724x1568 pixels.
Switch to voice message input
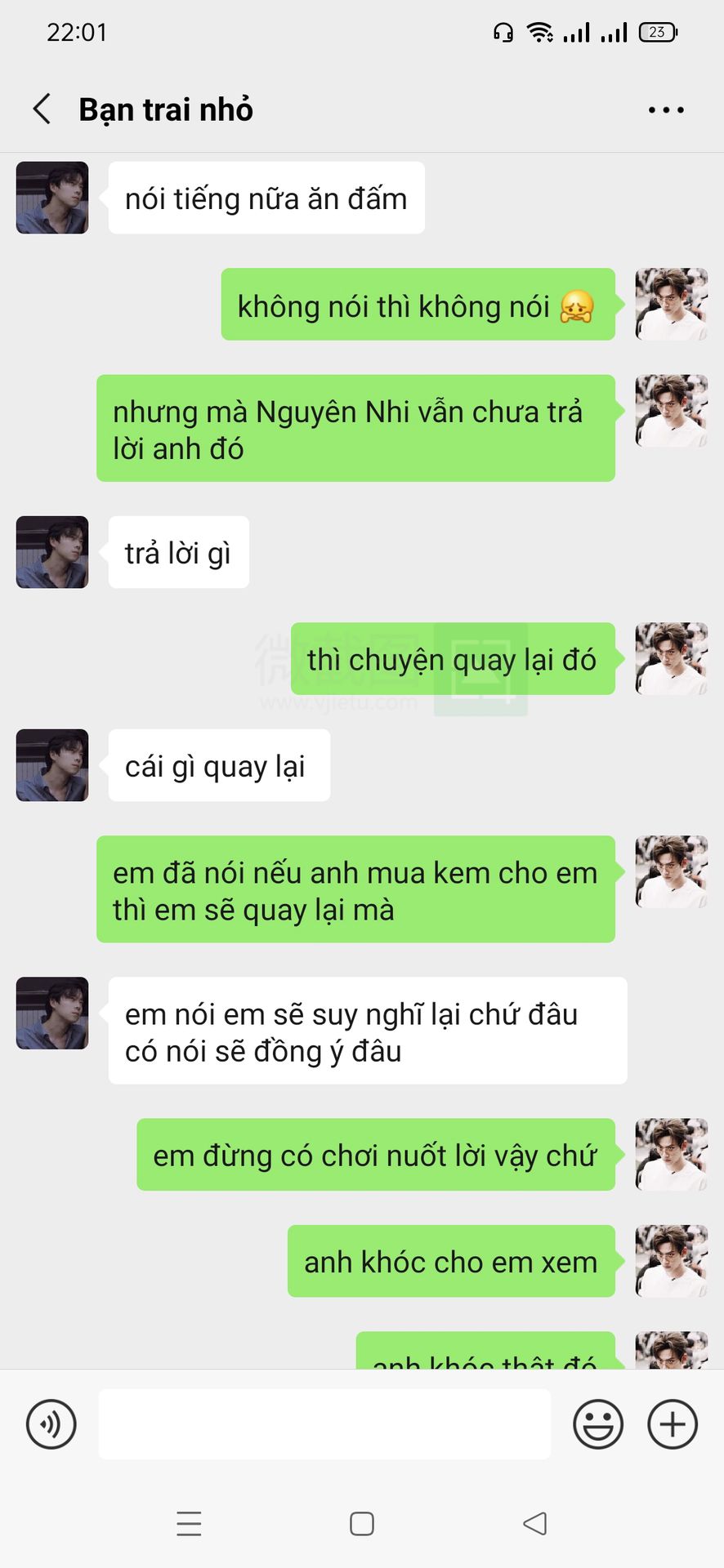[51, 1423]
